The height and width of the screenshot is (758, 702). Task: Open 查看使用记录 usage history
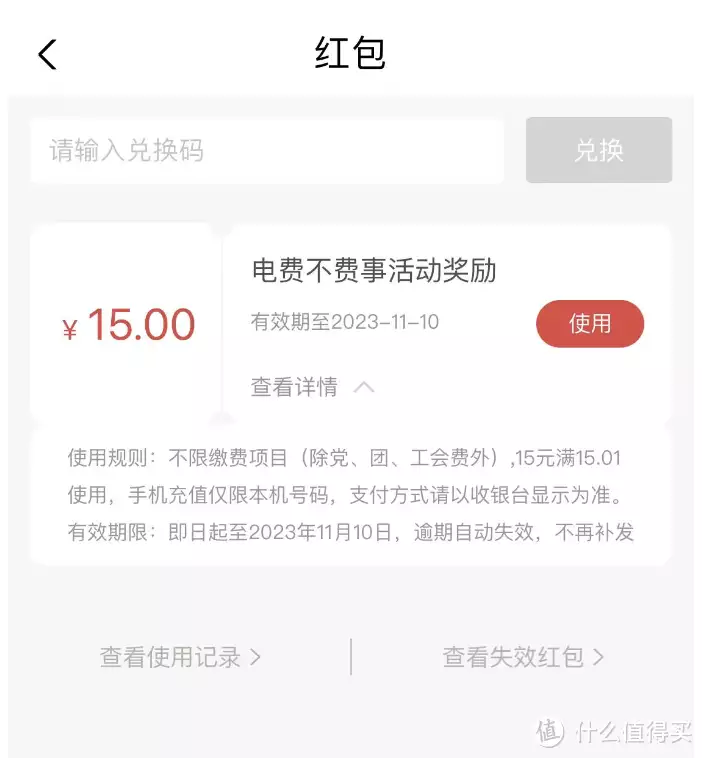180,657
